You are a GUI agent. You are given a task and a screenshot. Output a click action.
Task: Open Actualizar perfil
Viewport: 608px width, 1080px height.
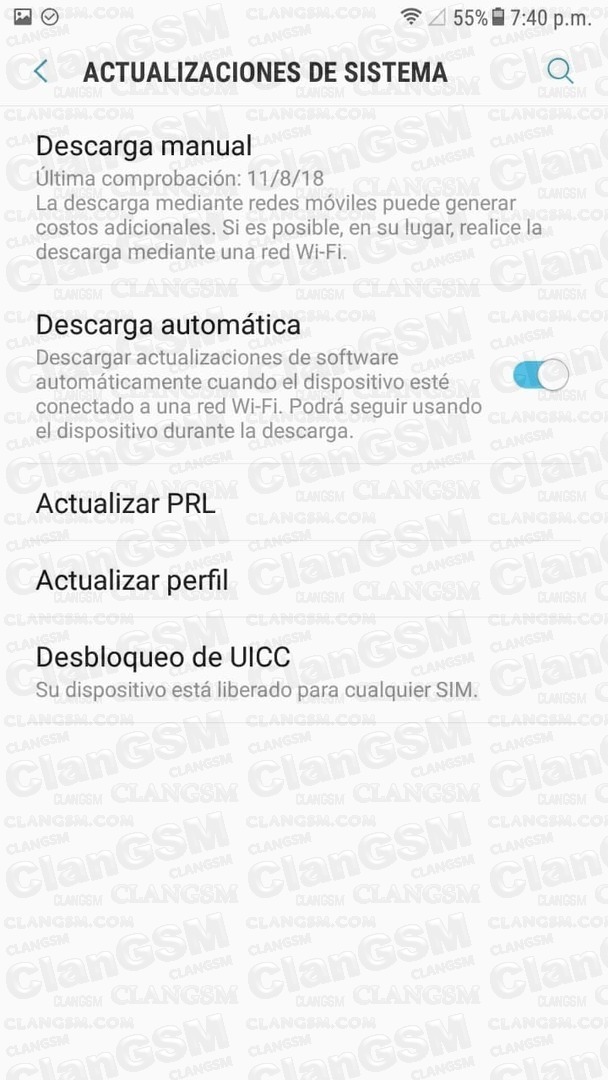coord(304,580)
